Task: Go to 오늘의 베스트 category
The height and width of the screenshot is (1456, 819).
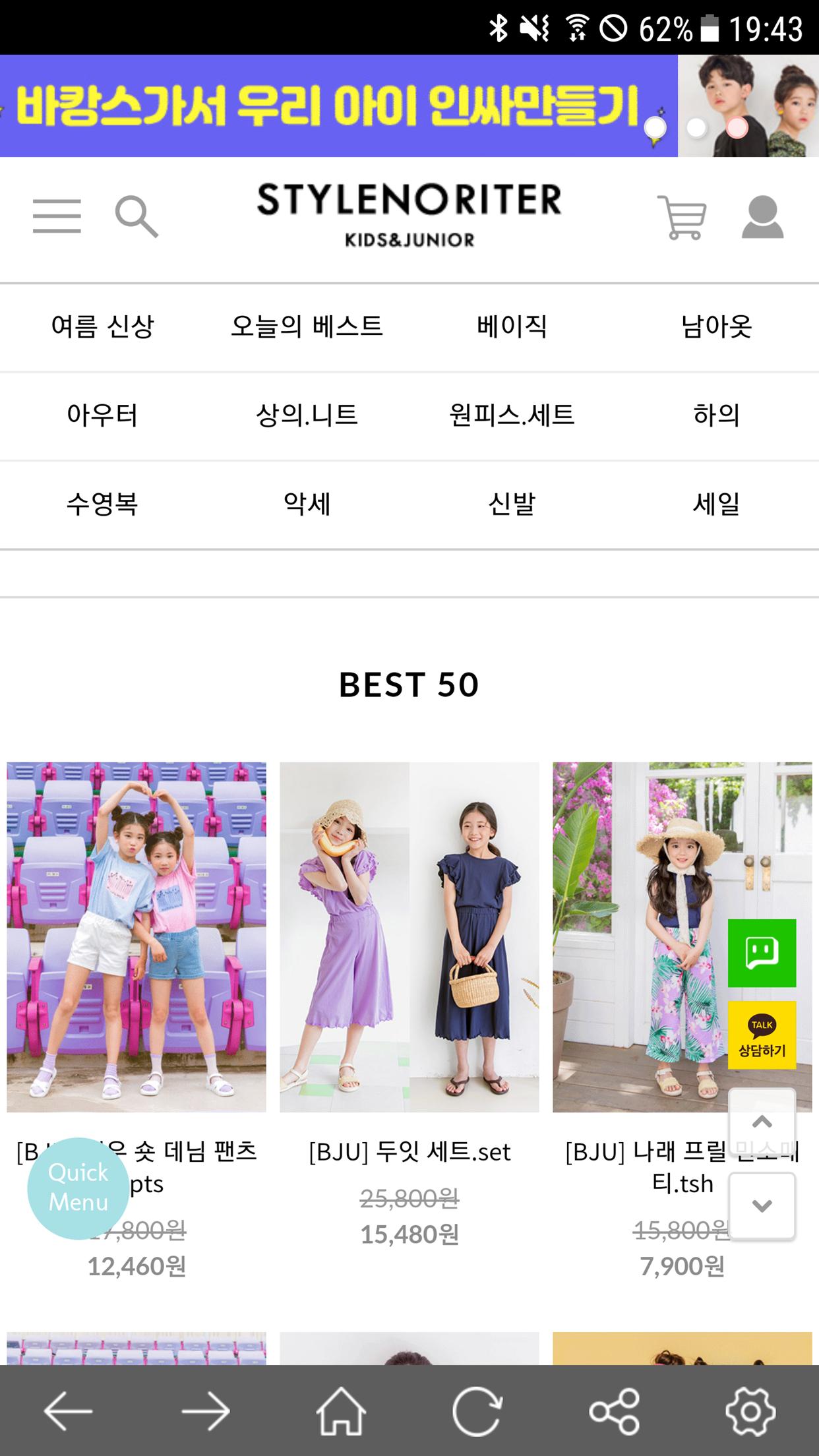Action: [x=307, y=326]
